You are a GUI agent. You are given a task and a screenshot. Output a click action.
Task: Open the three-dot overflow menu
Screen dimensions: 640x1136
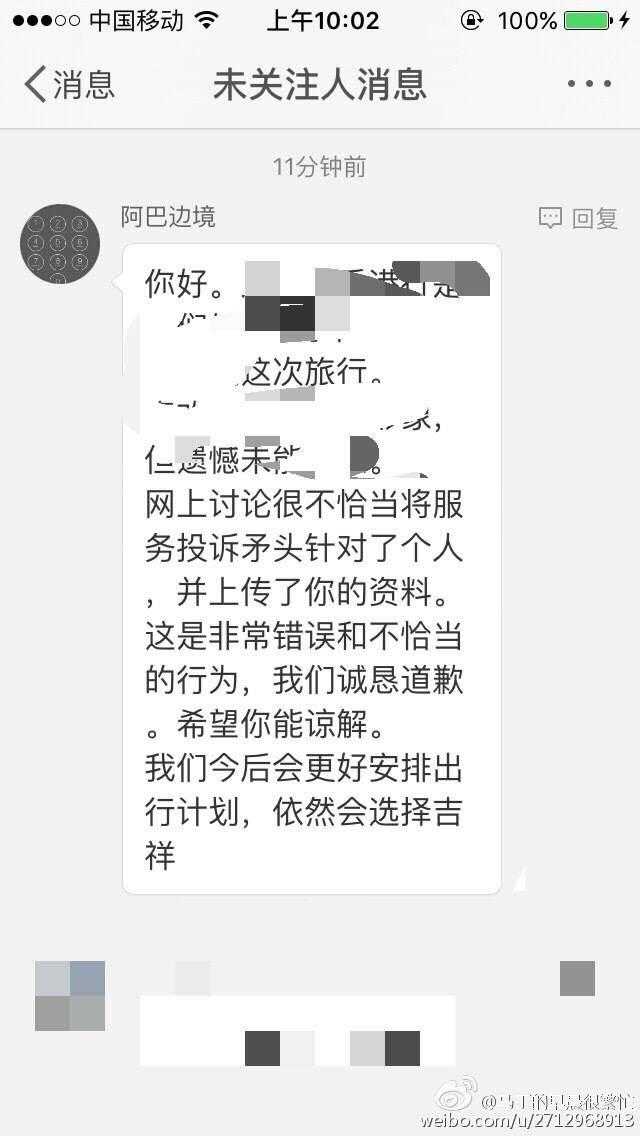[x=589, y=84]
